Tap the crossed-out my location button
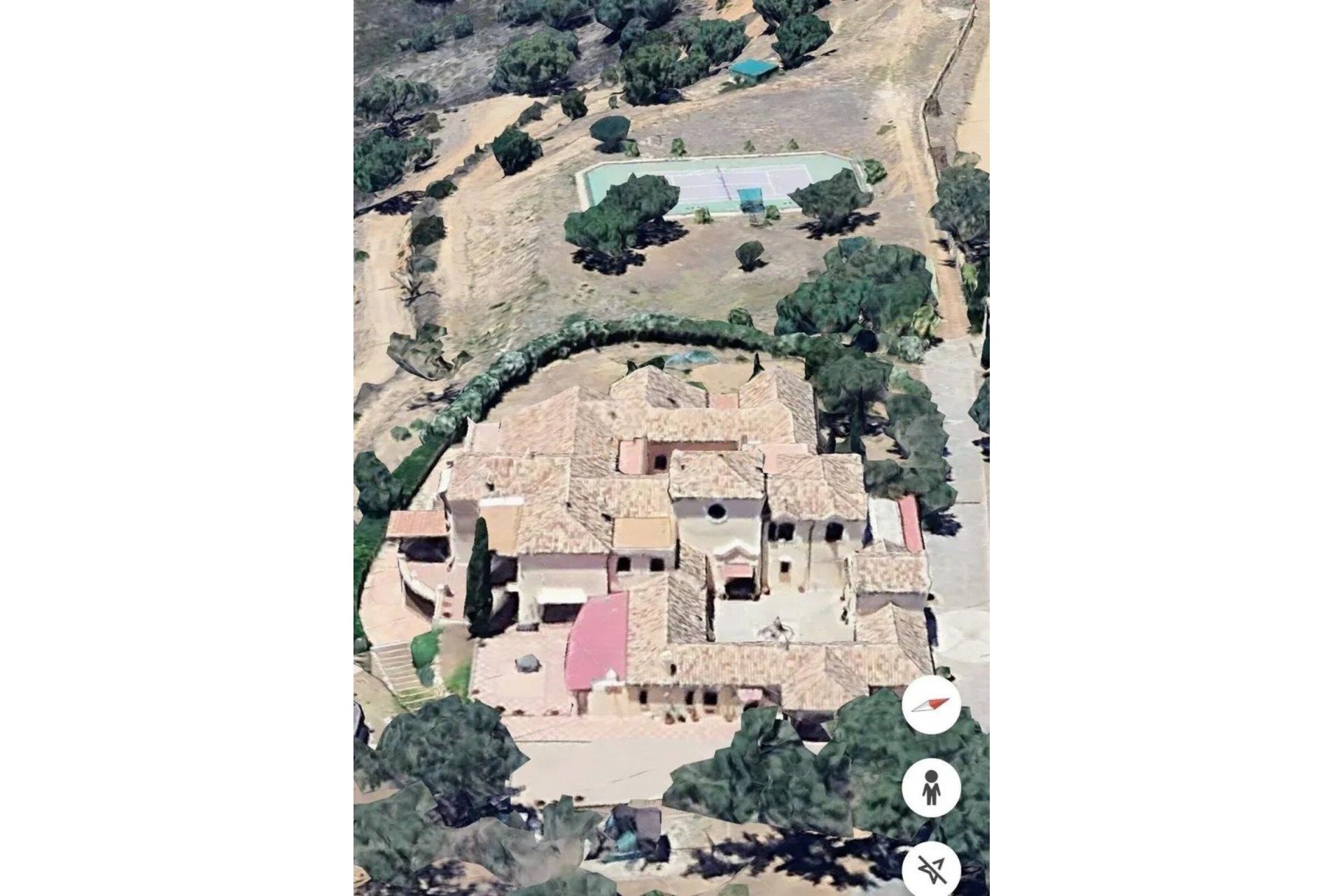Image resolution: width=1344 pixels, height=896 pixels. pyautogui.click(x=932, y=870)
